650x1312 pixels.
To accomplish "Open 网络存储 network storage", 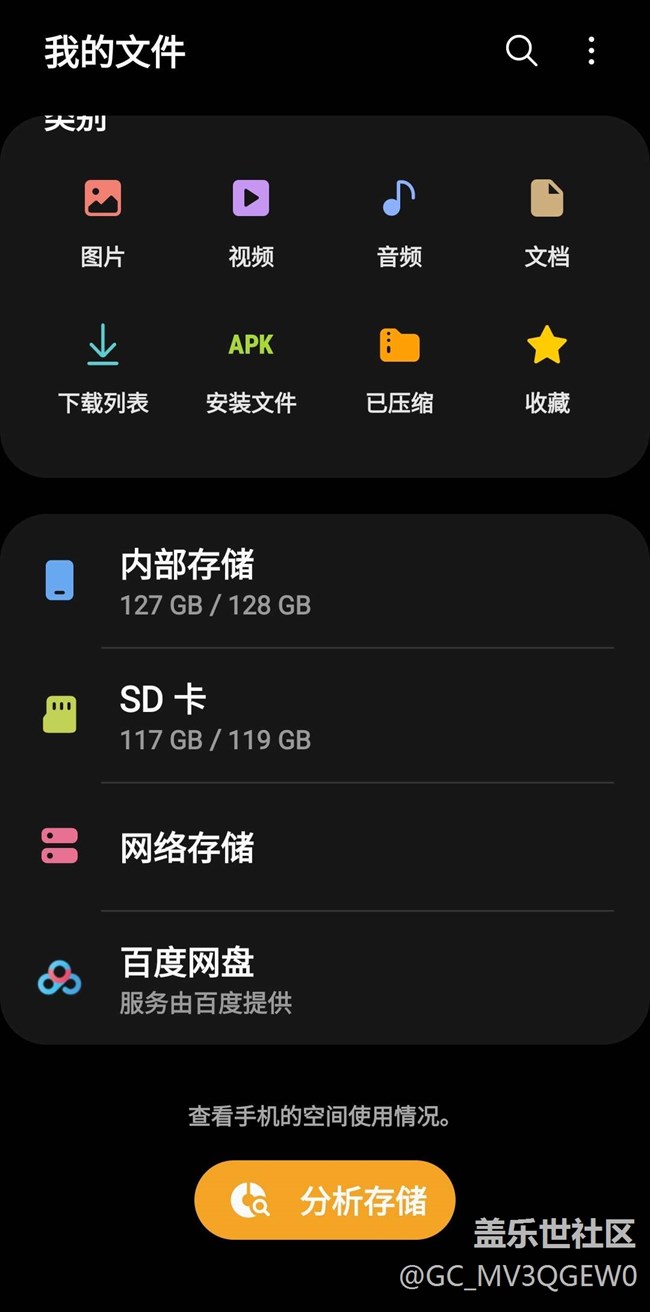I will point(325,847).
